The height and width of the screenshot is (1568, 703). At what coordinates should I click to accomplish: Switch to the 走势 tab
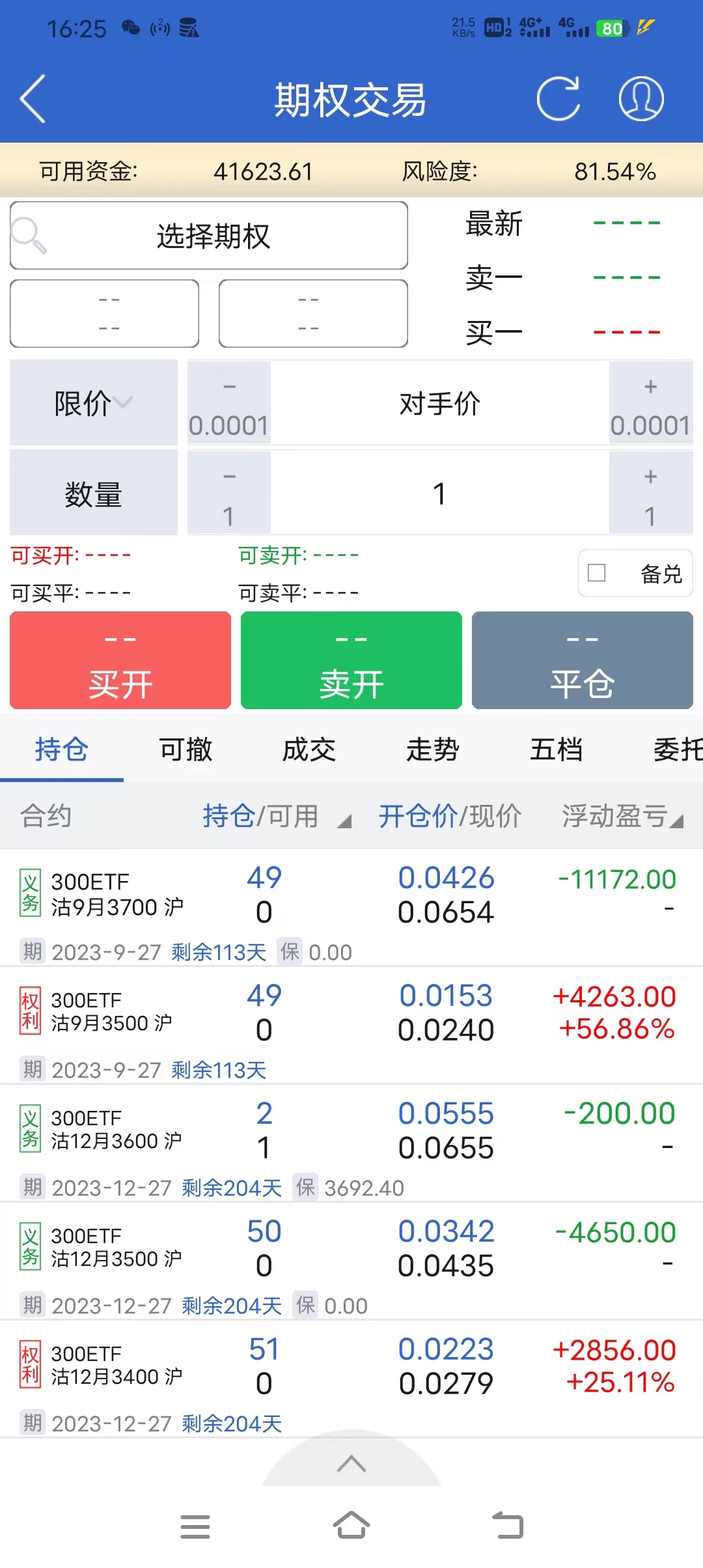433,749
